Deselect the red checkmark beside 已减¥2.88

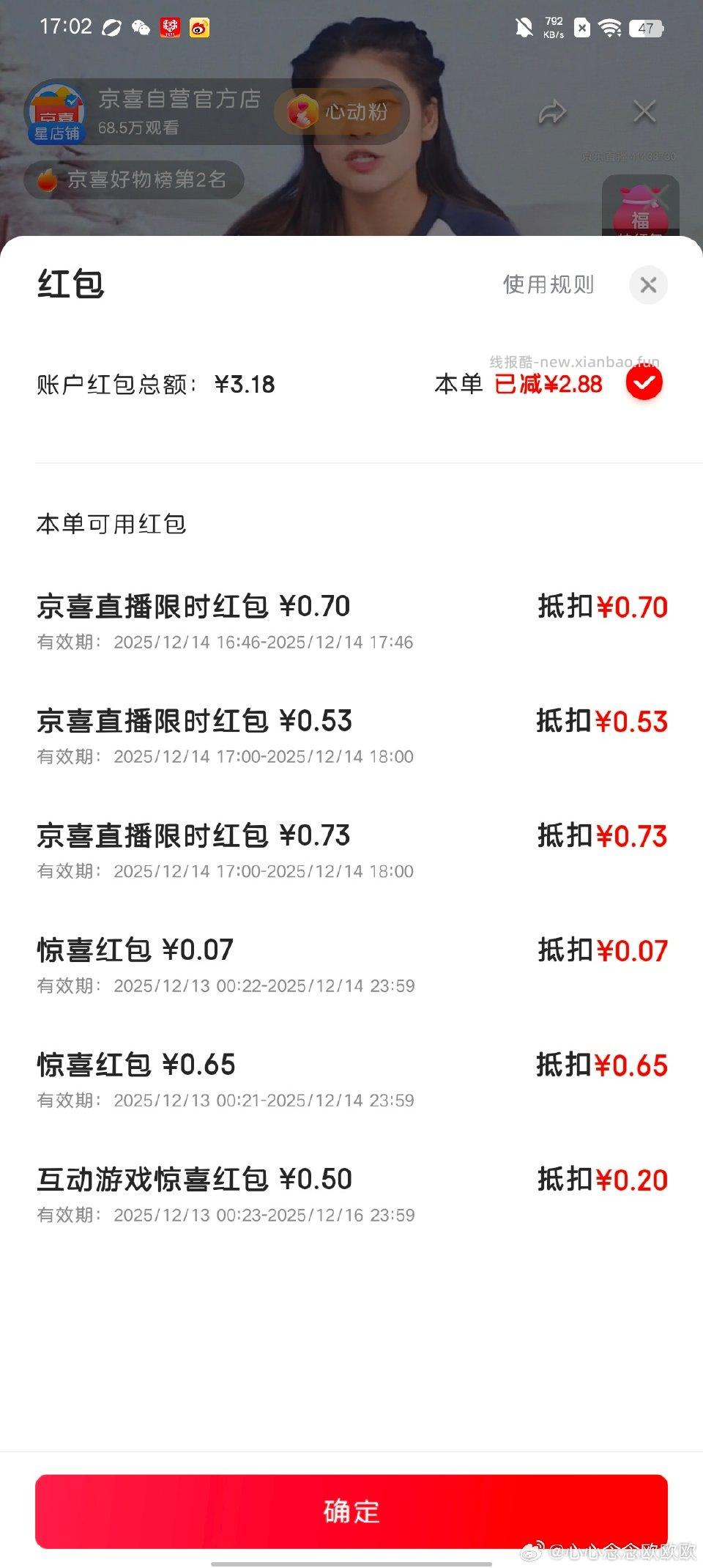pyautogui.click(x=644, y=382)
